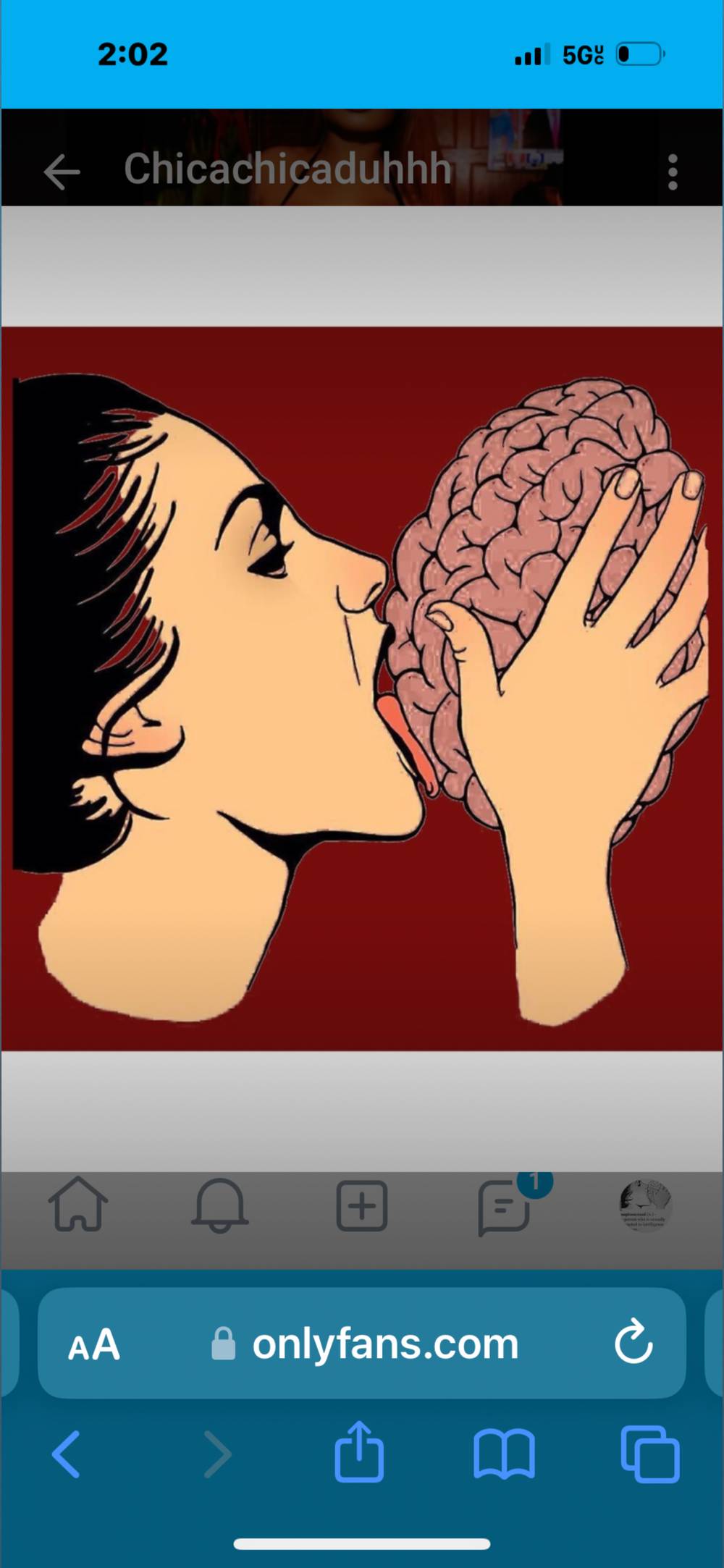Open the brain illustration picture
Viewport: 724px width, 1568px height.
362,688
